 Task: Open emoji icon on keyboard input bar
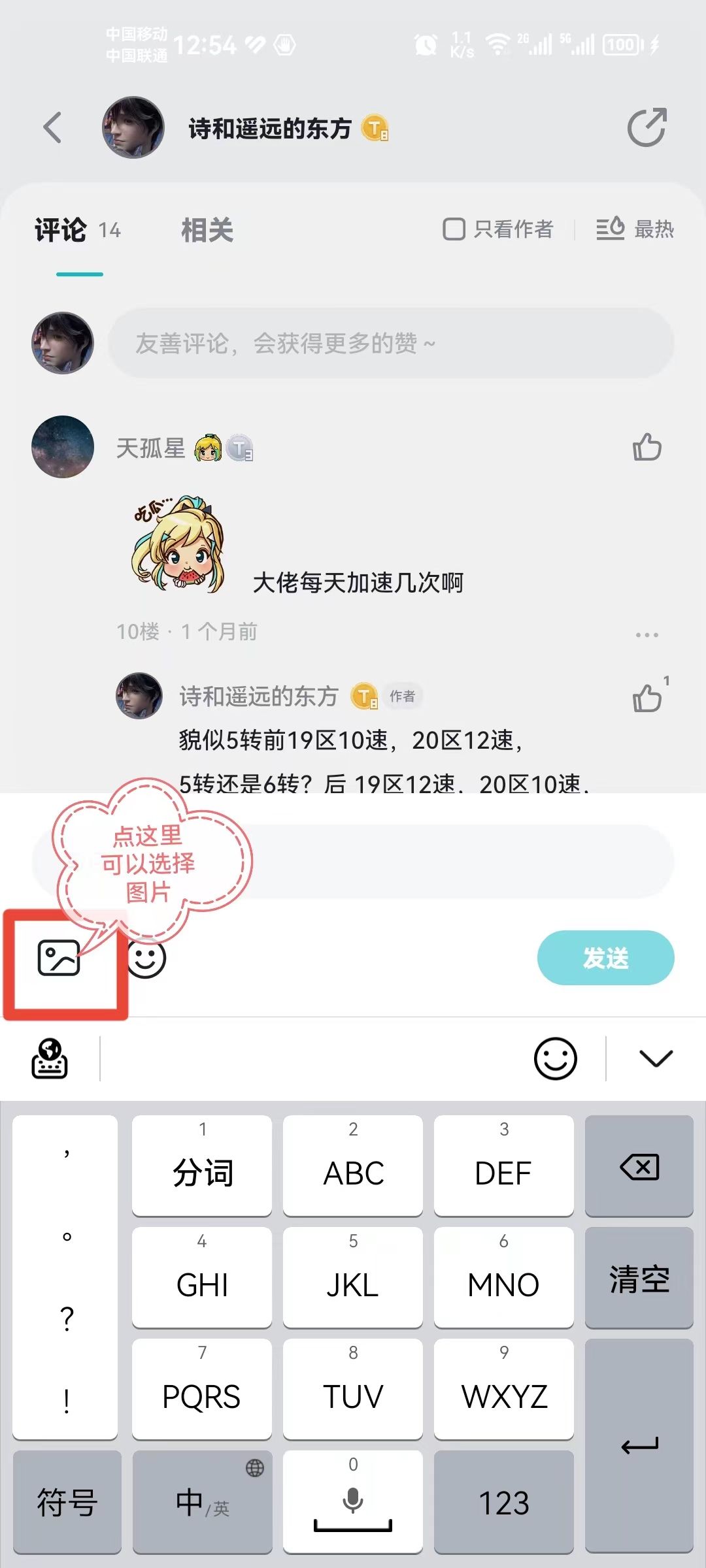tap(556, 1058)
